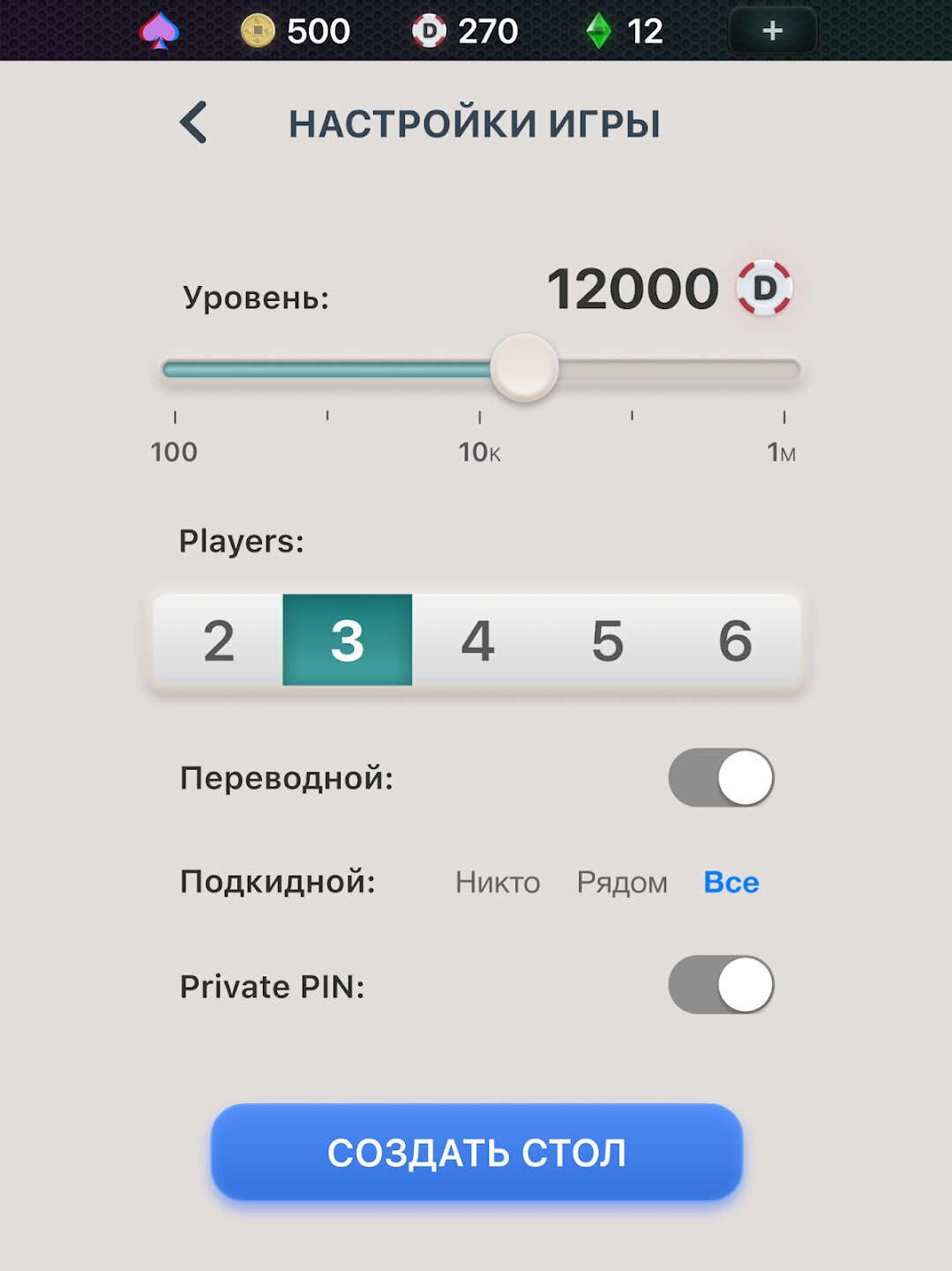Select 5 players
The height and width of the screenshot is (1271, 952).
tap(607, 640)
